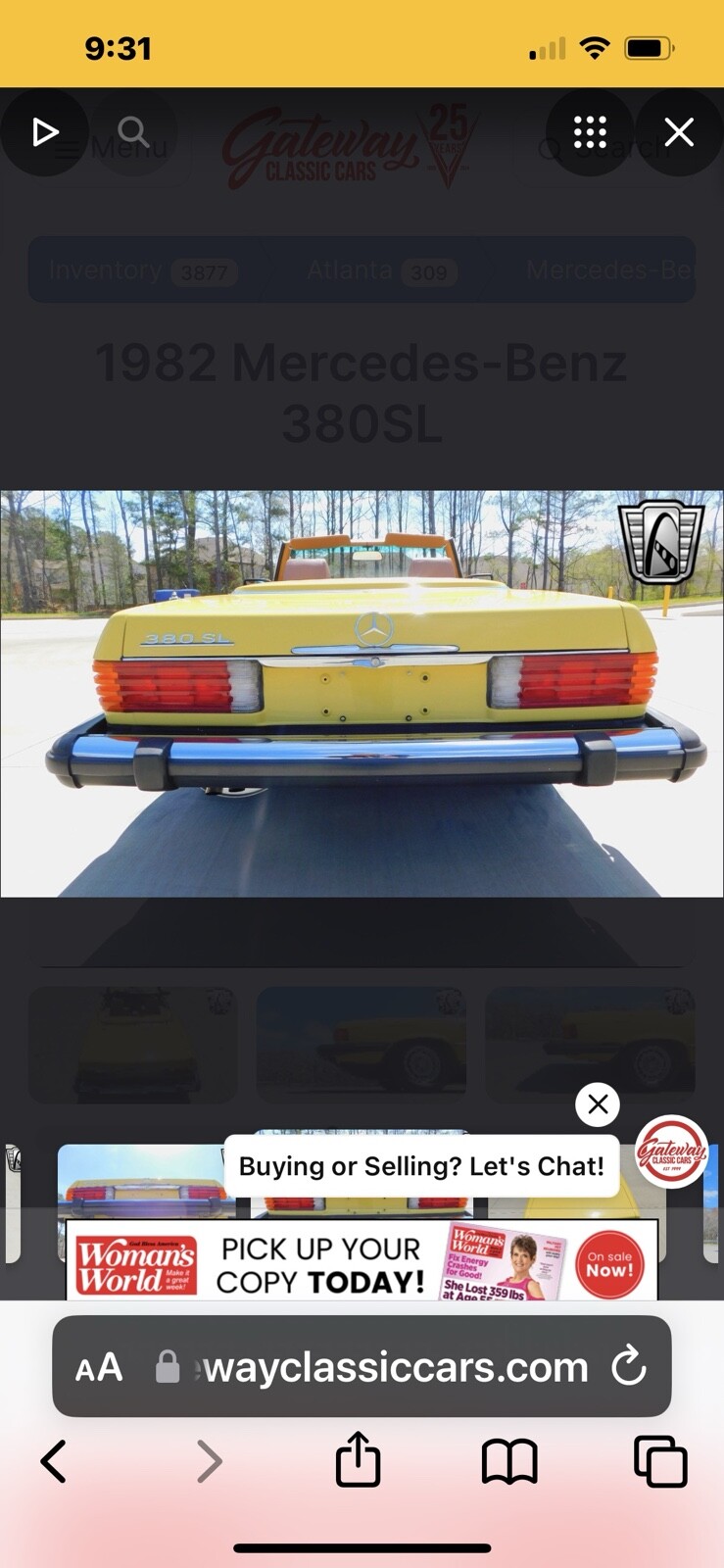The image size is (724, 1568).
Task: Go back to the previous page
Action: click(x=54, y=1461)
